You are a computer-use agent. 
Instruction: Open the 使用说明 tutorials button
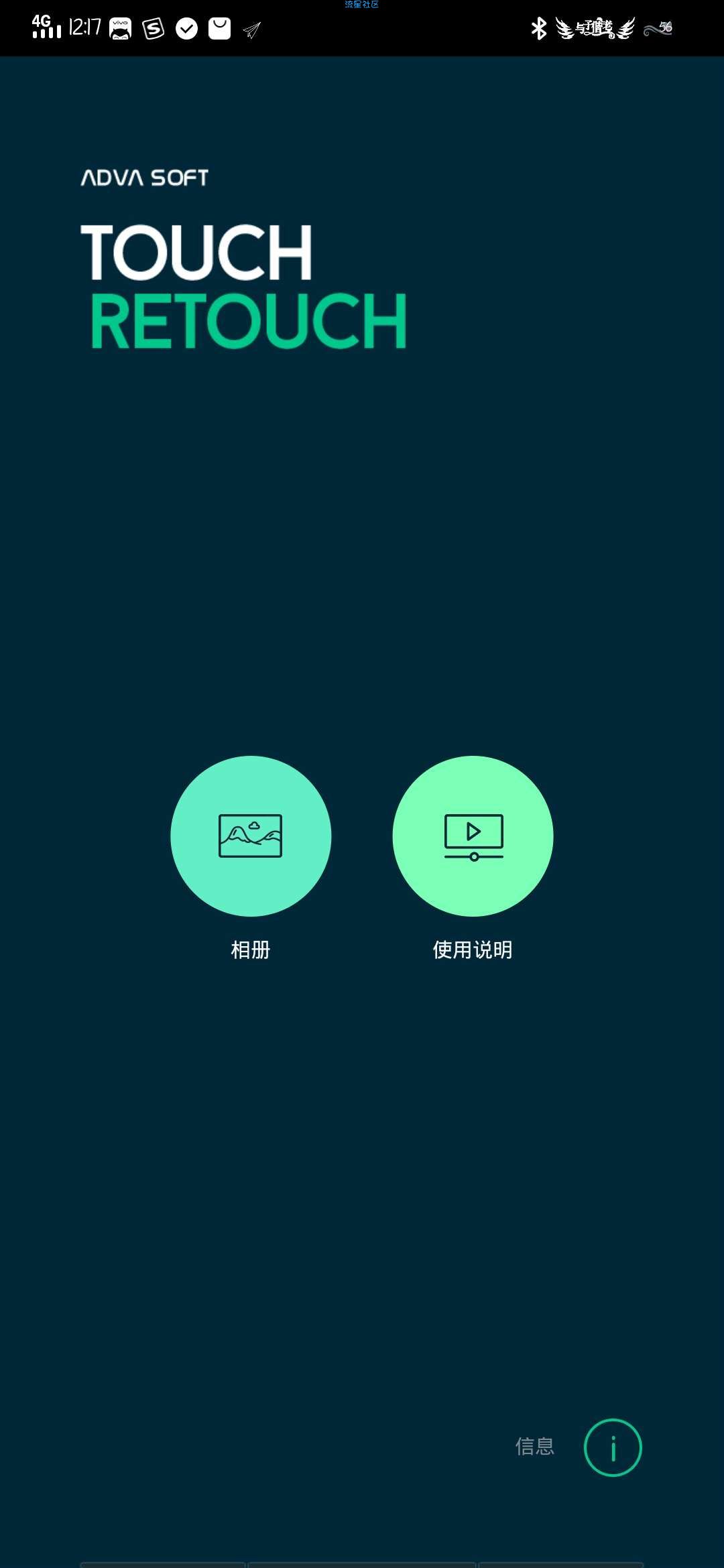point(473,836)
